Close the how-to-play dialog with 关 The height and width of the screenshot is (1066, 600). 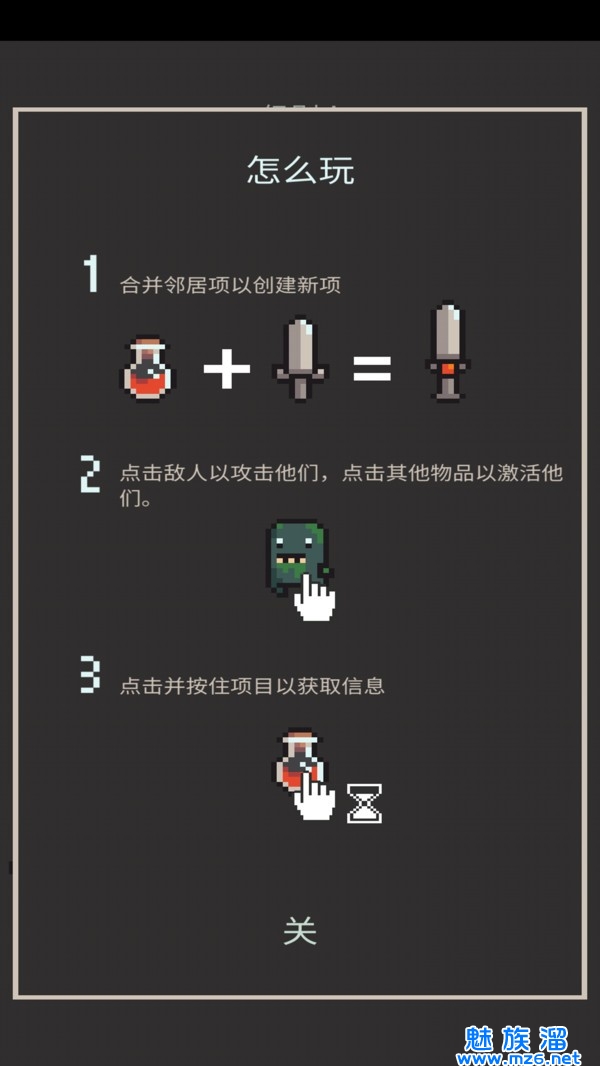[300, 931]
